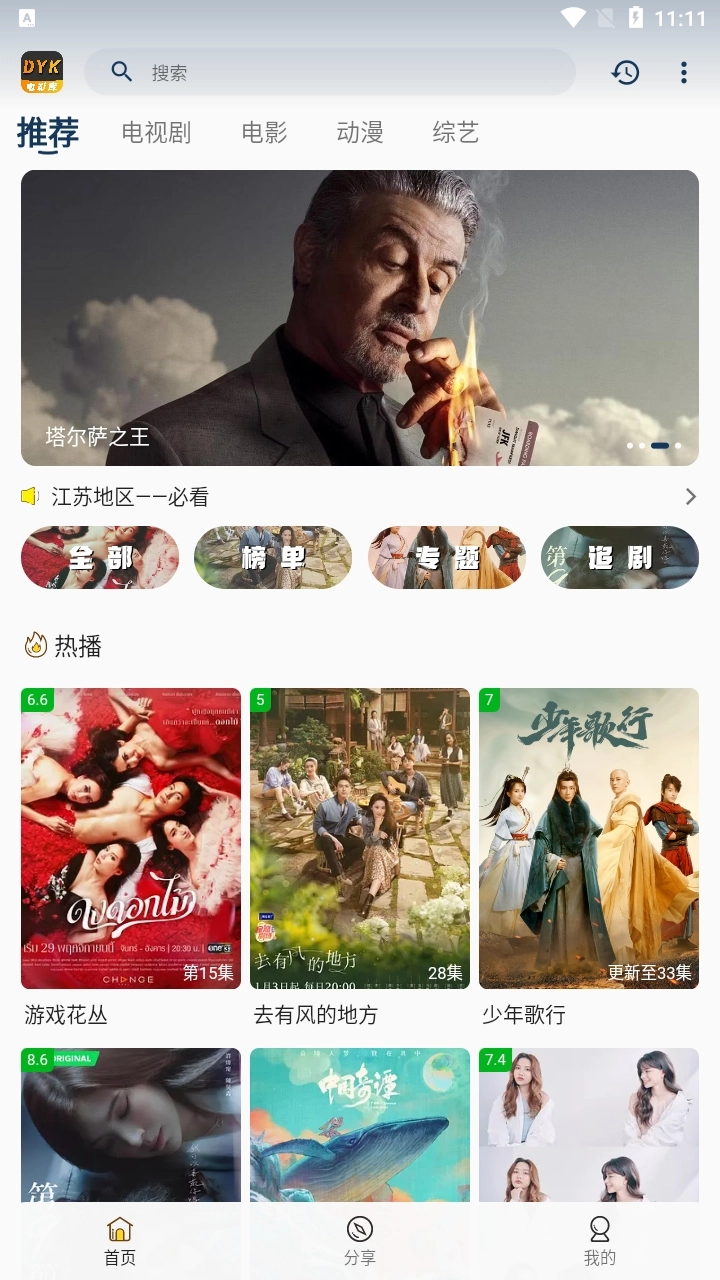The width and height of the screenshot is (720, 1280).
Task: View the 专题 collections
Action: point(447,558)
